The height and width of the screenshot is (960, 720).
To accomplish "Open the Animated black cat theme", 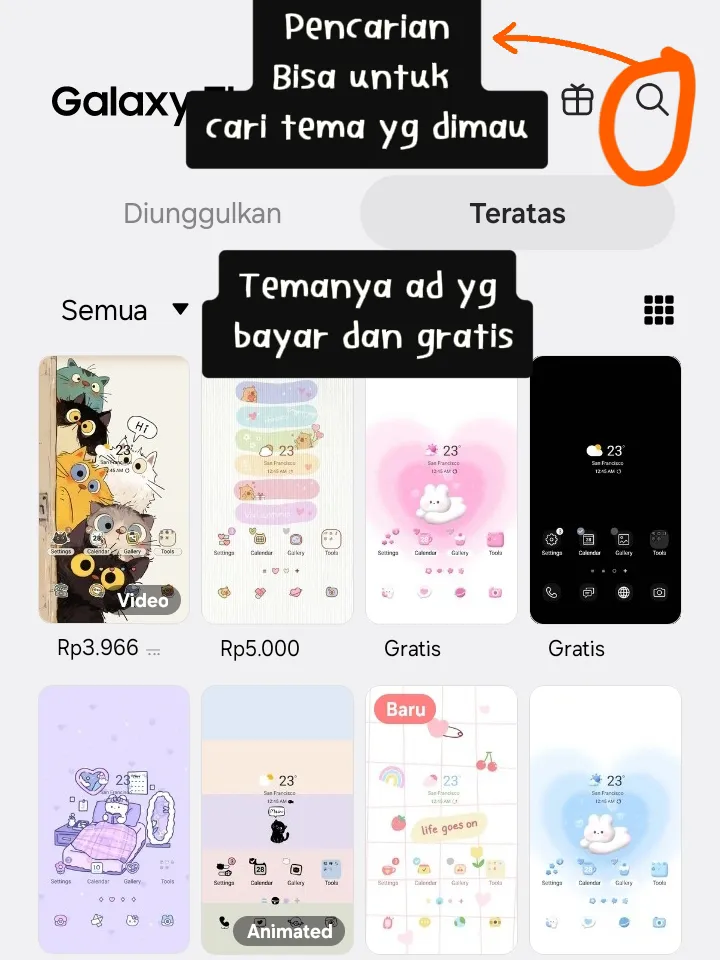I will [277, 818].
